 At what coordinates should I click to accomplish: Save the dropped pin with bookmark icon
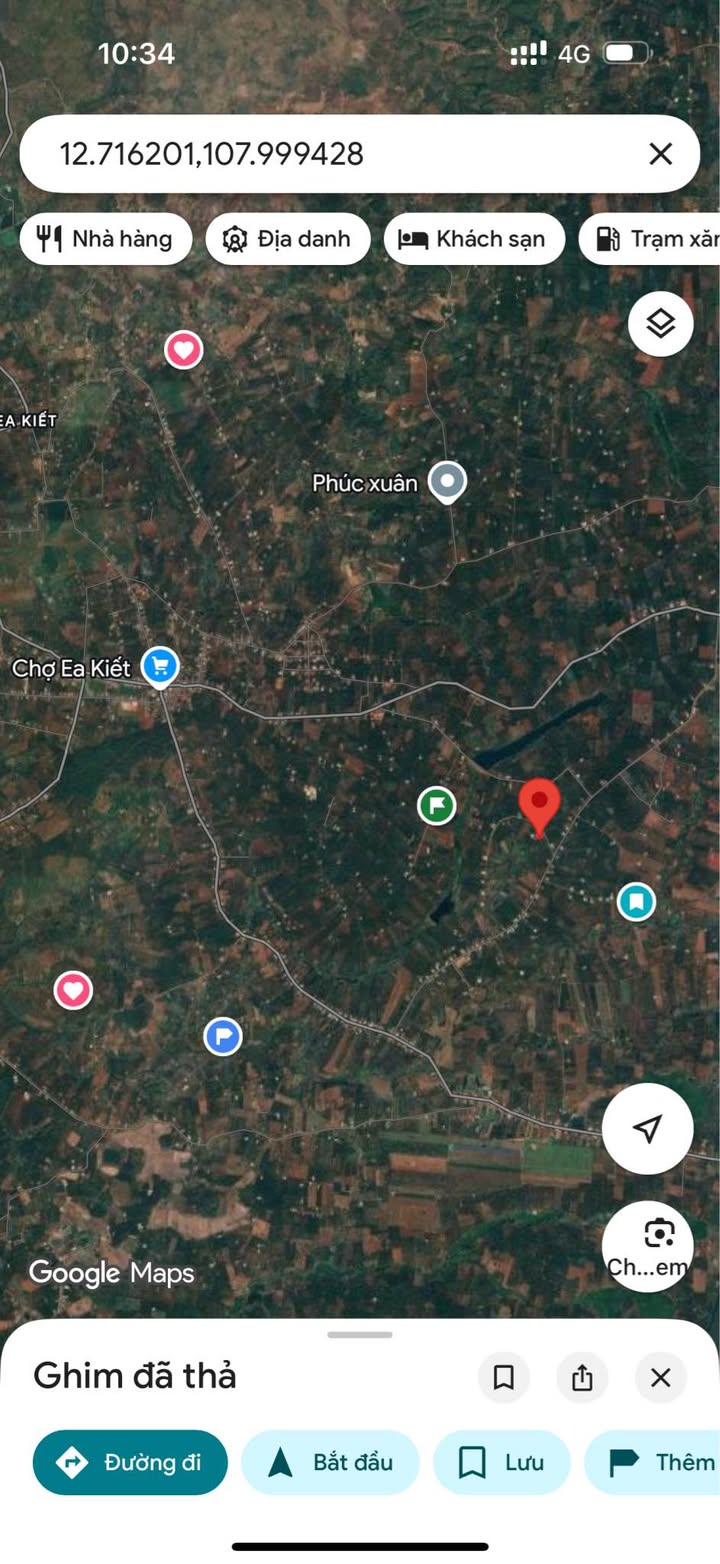[x=504, y=1378]
